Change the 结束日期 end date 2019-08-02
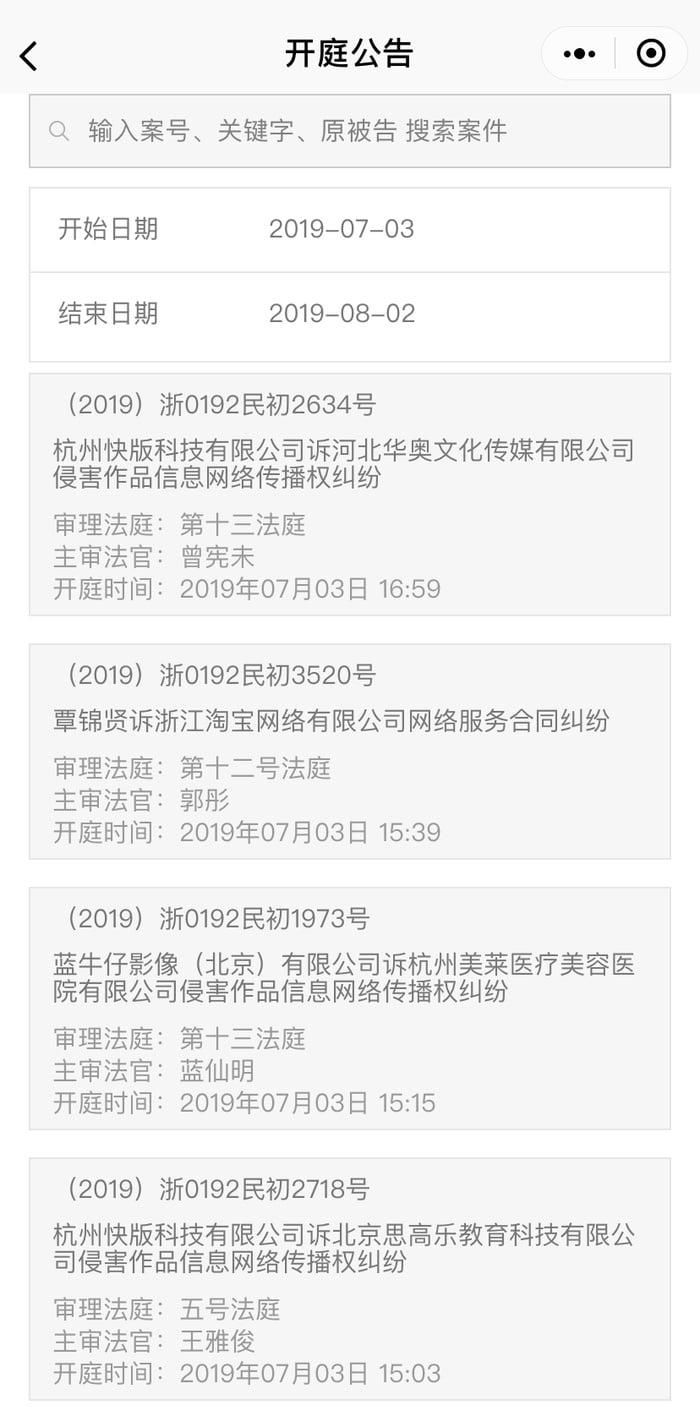 [x=350, y=315]
